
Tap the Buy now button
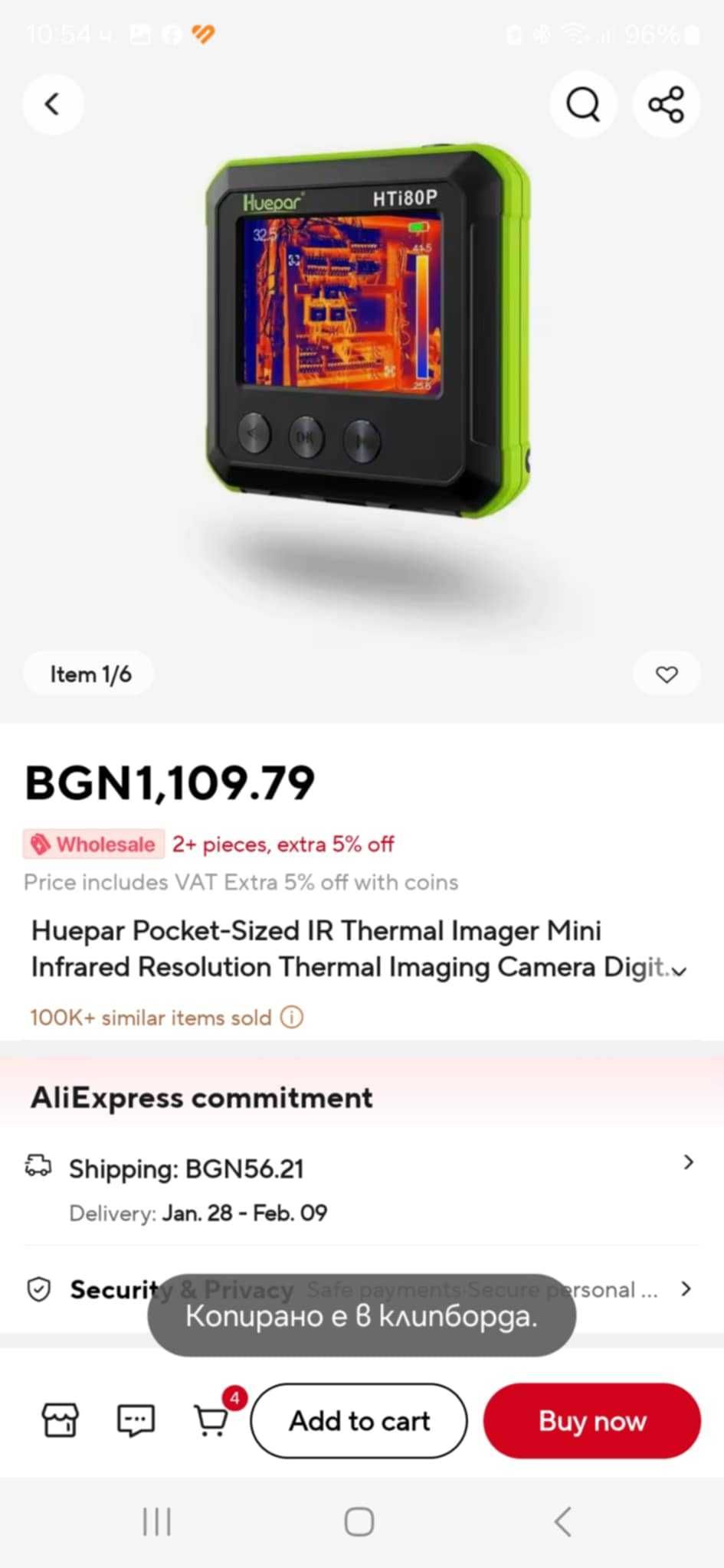(591, 1421)
